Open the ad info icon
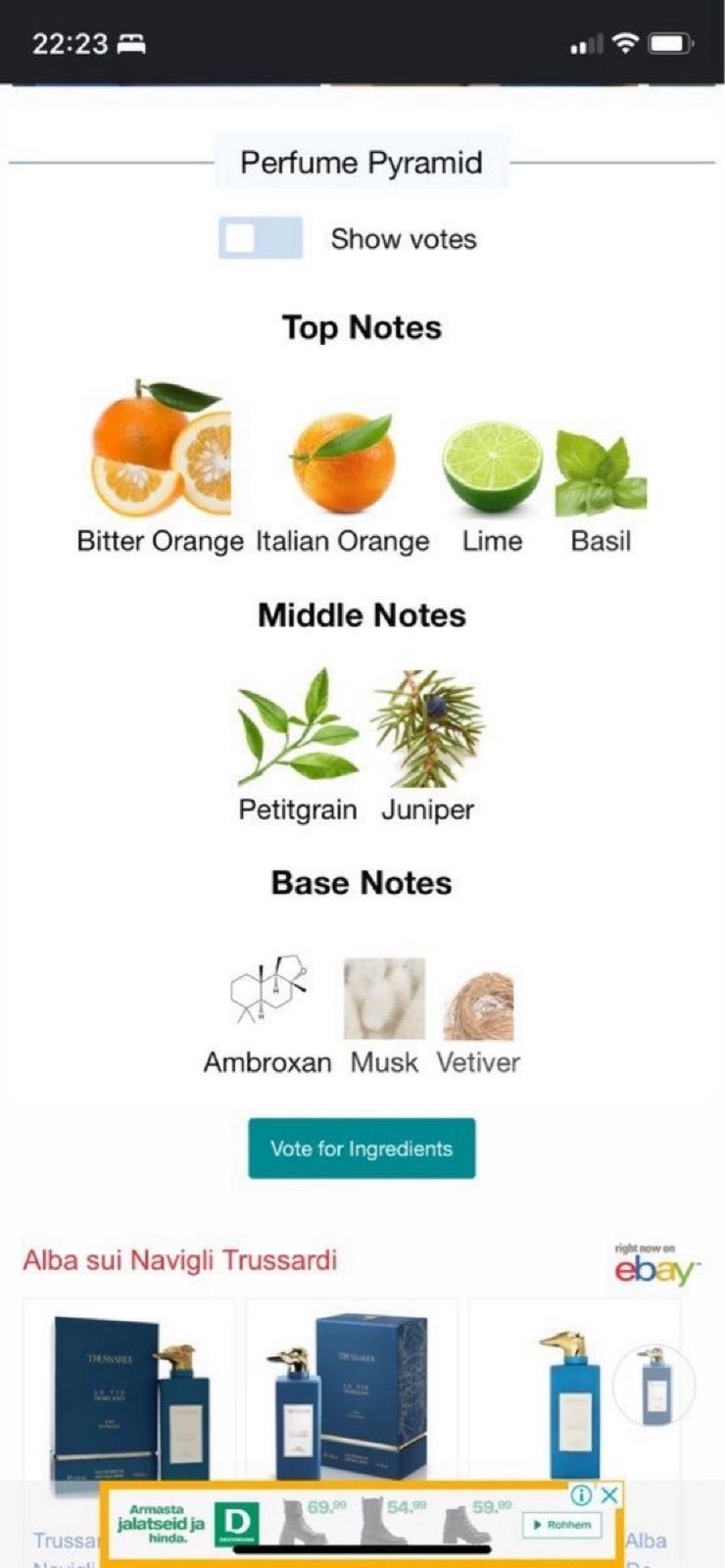 point(581,1494)
